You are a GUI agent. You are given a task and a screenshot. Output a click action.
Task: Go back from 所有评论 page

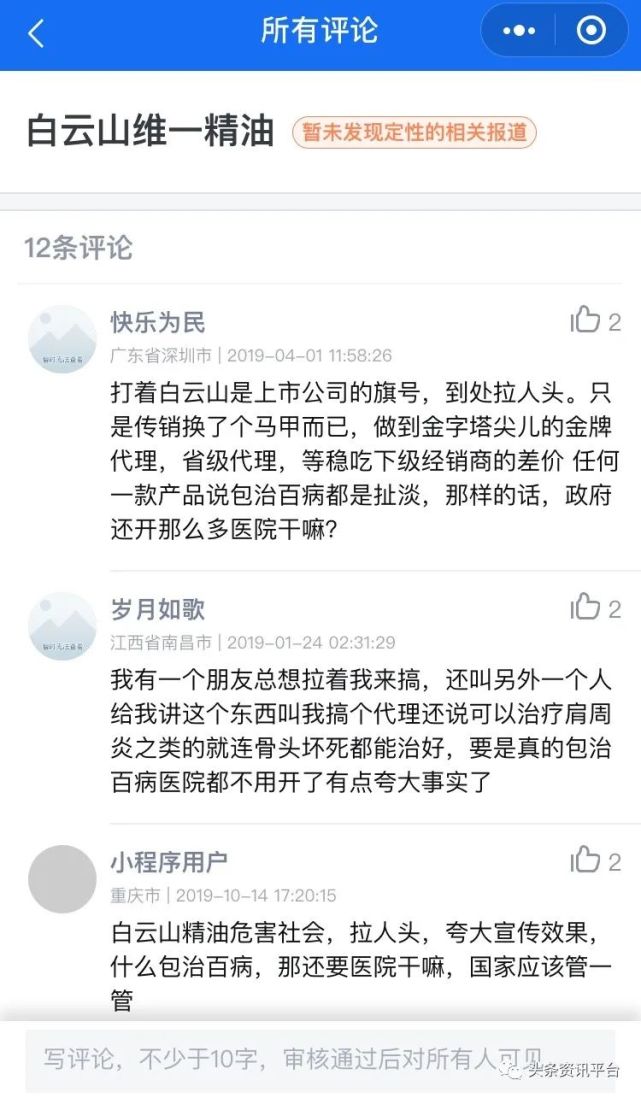[x=36, y=33]
